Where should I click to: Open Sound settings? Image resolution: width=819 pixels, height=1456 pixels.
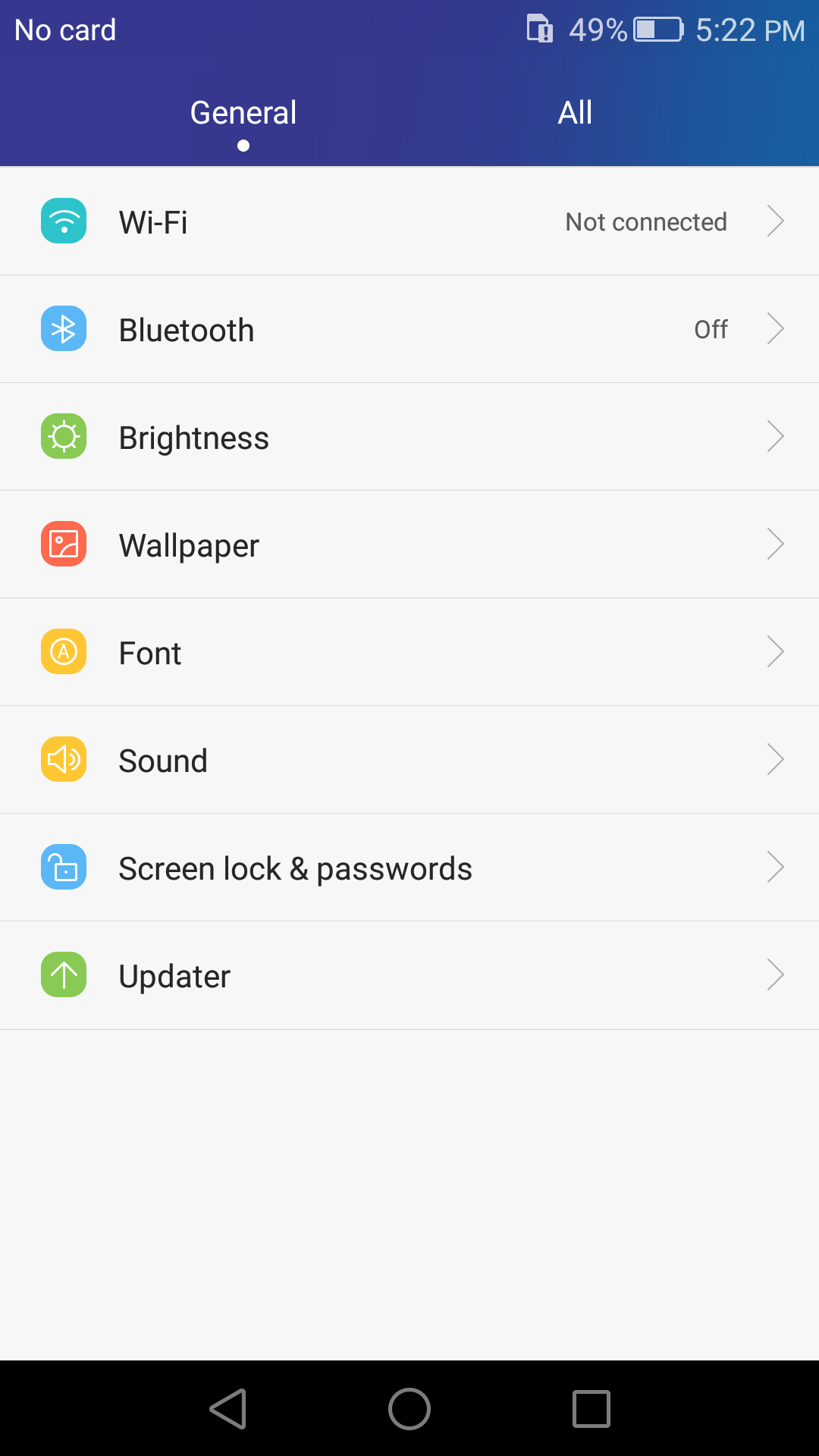[409, 760]
